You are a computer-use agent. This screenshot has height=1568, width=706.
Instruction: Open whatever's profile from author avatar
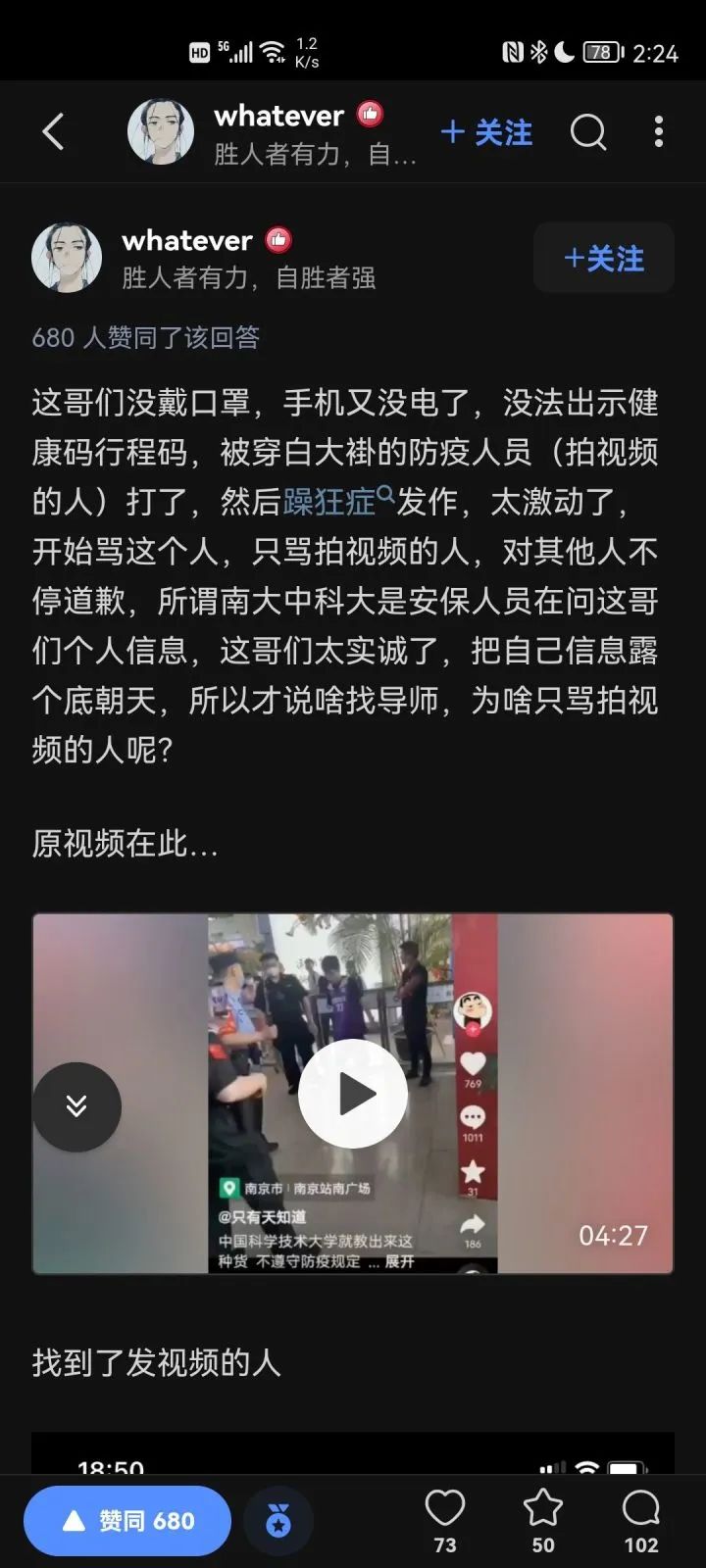67,258
